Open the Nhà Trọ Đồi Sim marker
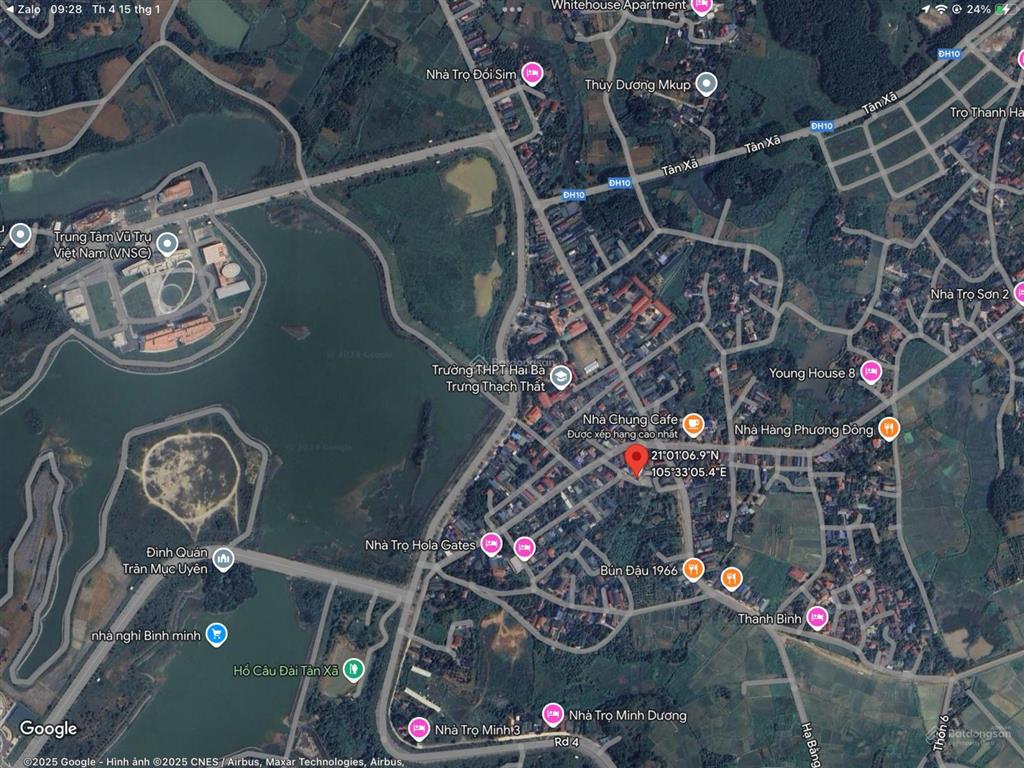Image resolution: width=1024 pixels, height=768 pixels. (x=533, y=72)
